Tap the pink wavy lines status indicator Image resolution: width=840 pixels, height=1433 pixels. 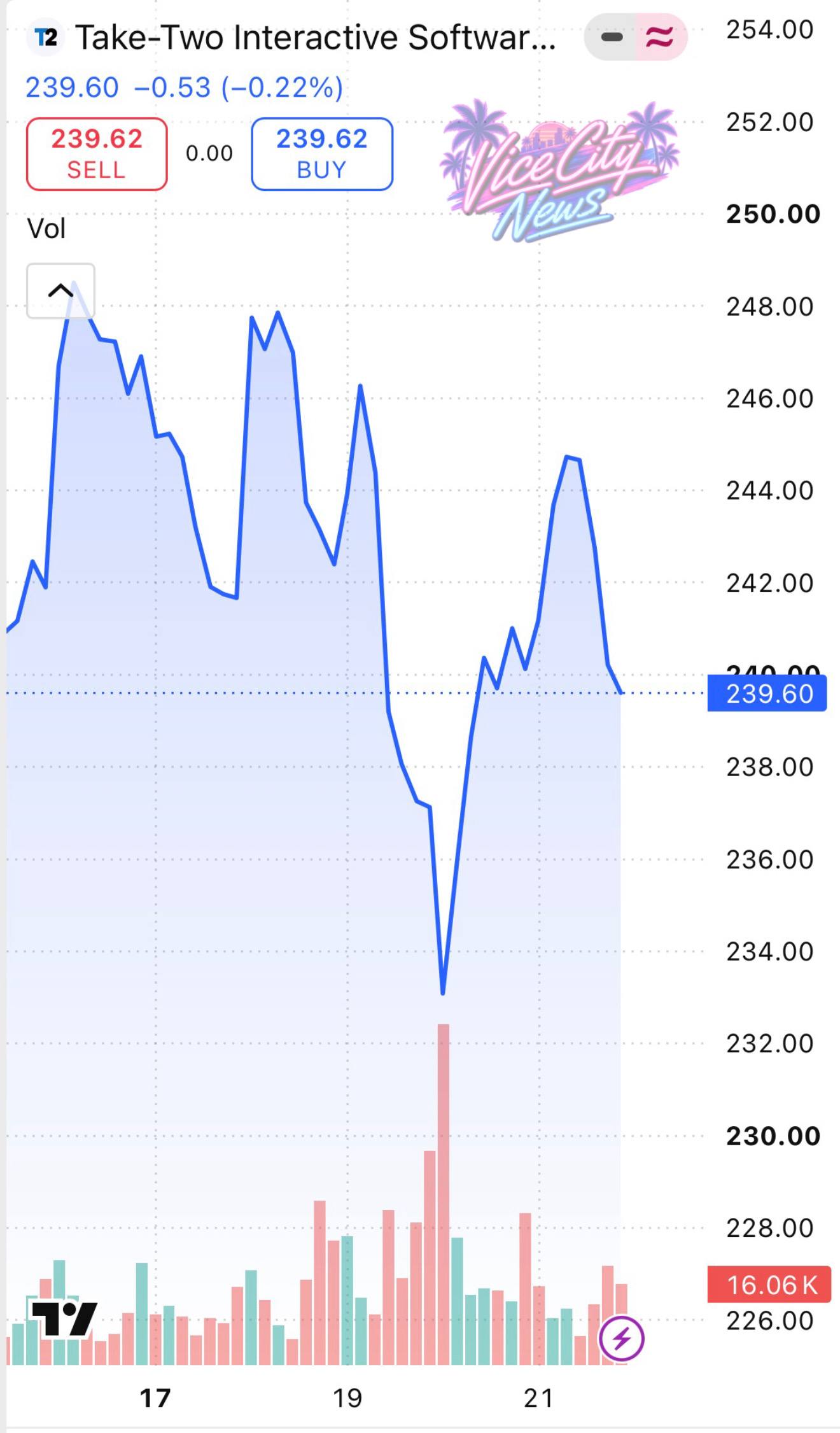coord(661,38)
